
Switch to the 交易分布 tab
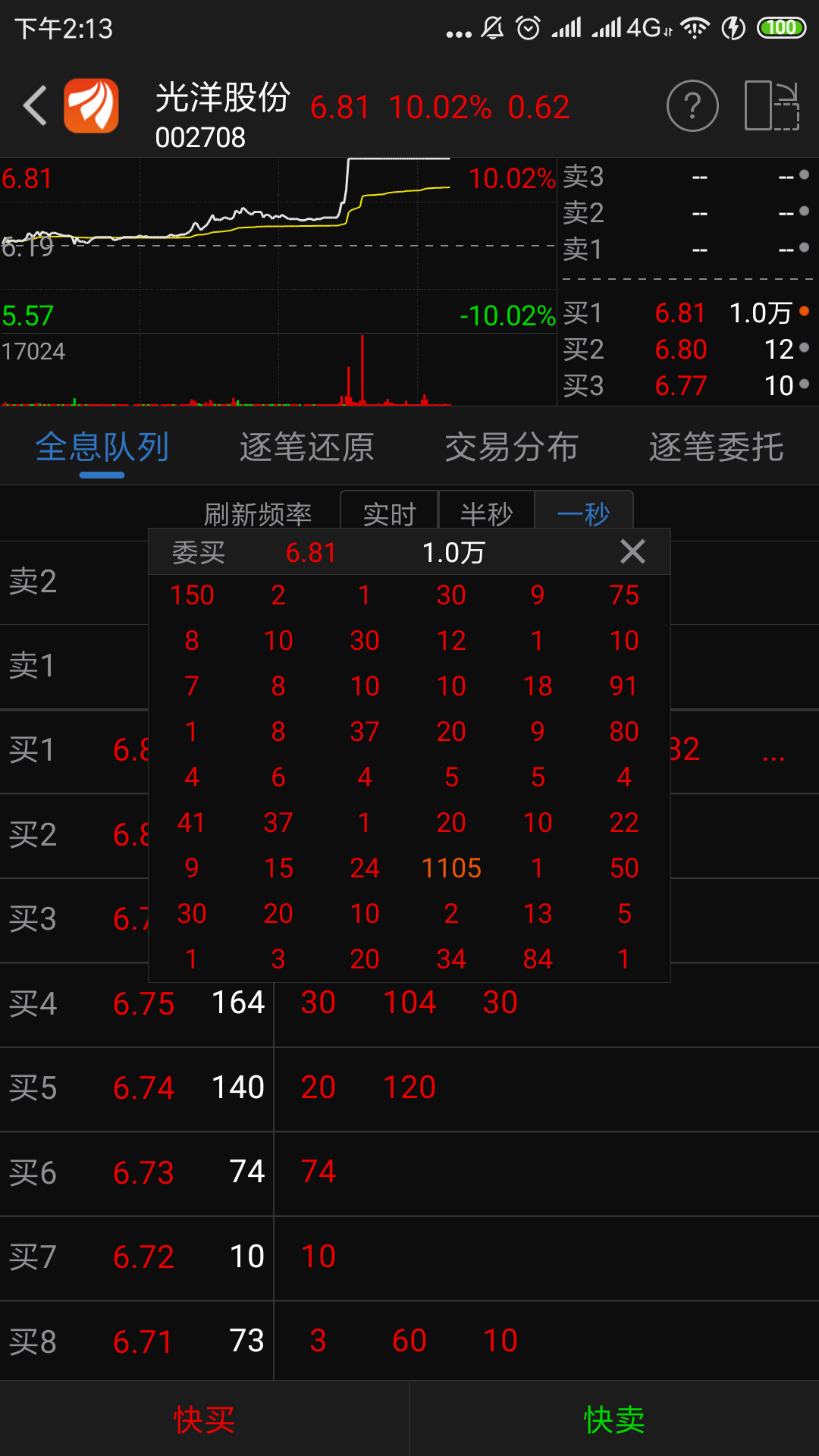coord(513,447)
